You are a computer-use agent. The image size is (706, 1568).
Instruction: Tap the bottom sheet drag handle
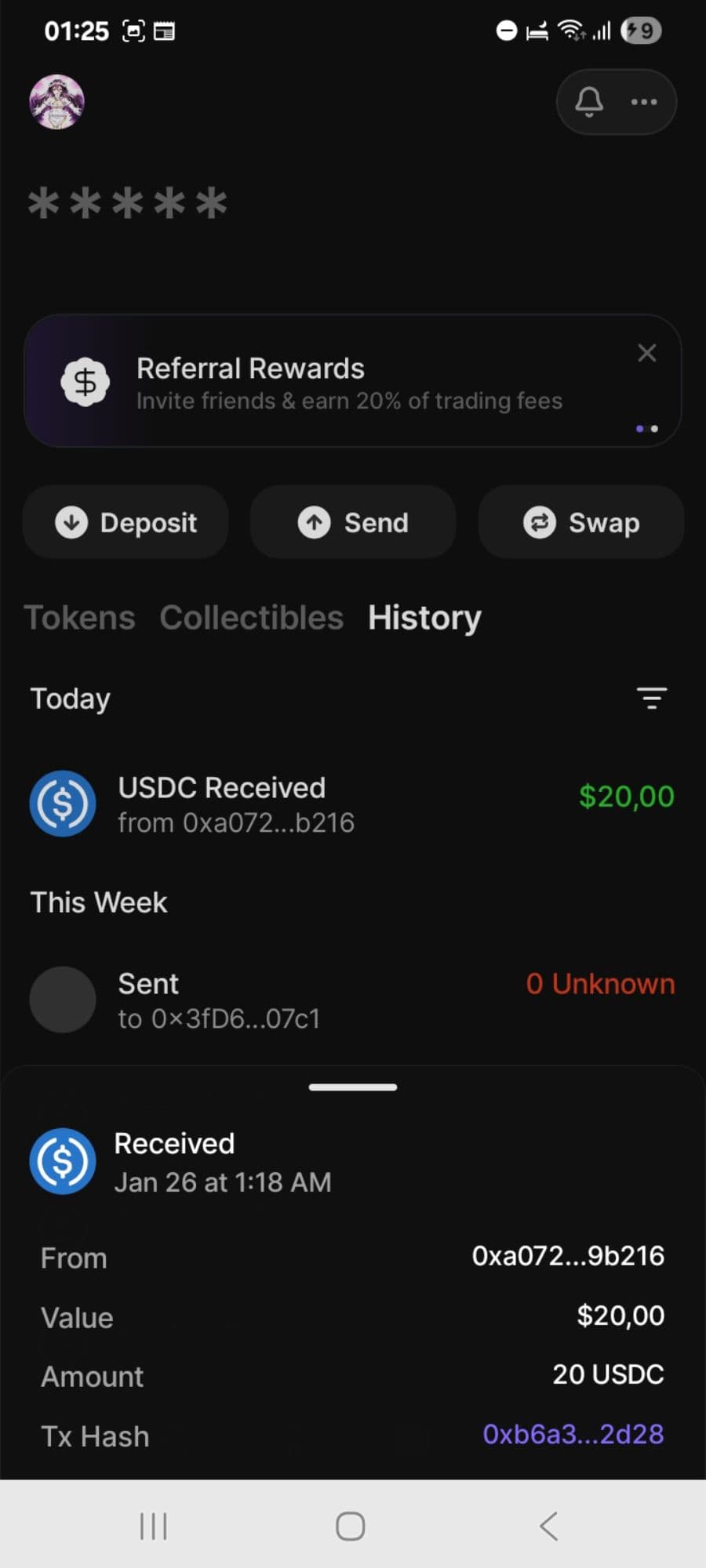[x=353, y=1087]
